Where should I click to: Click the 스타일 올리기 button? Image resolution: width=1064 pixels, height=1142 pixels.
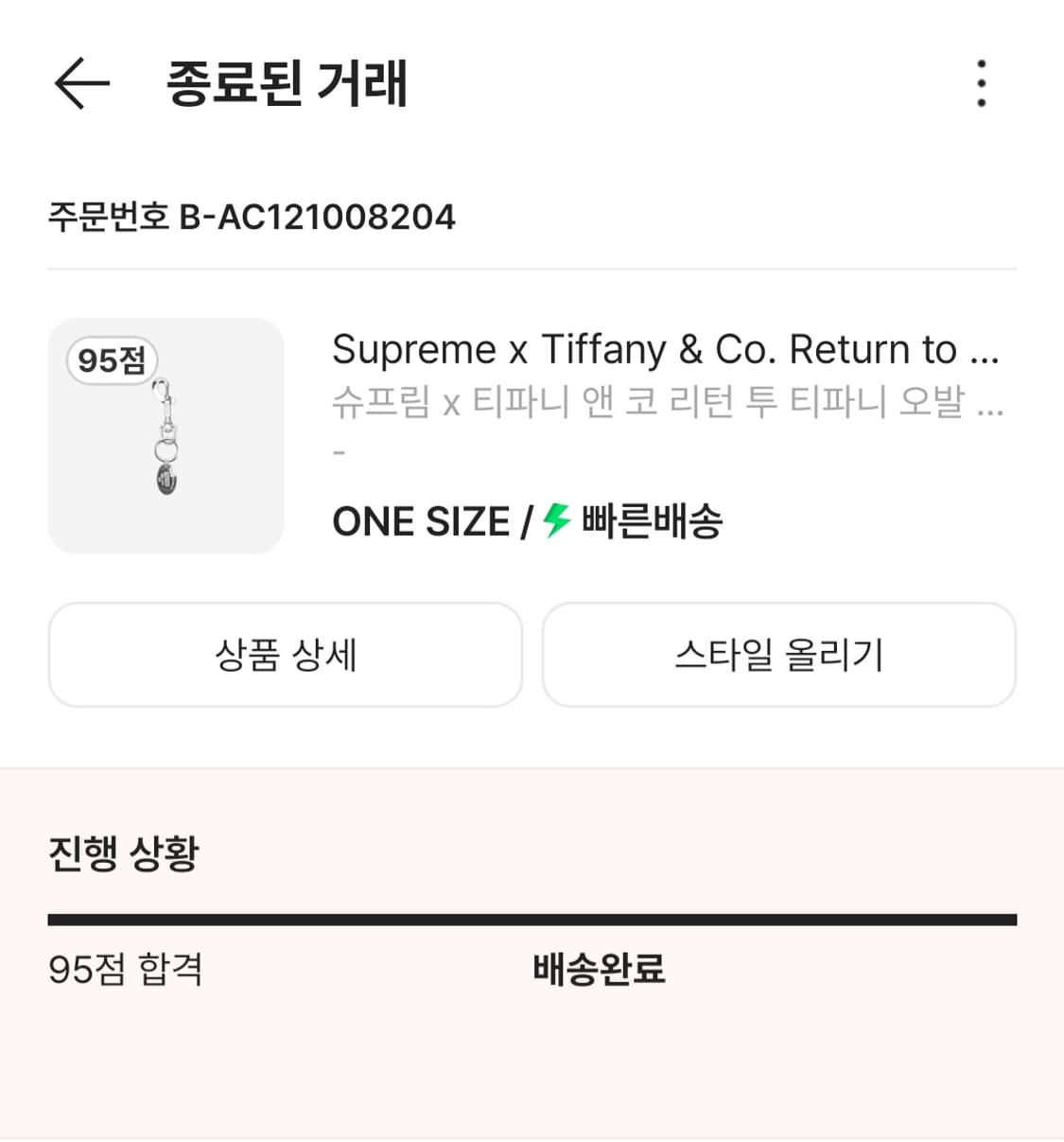click(x=778, y=655)
